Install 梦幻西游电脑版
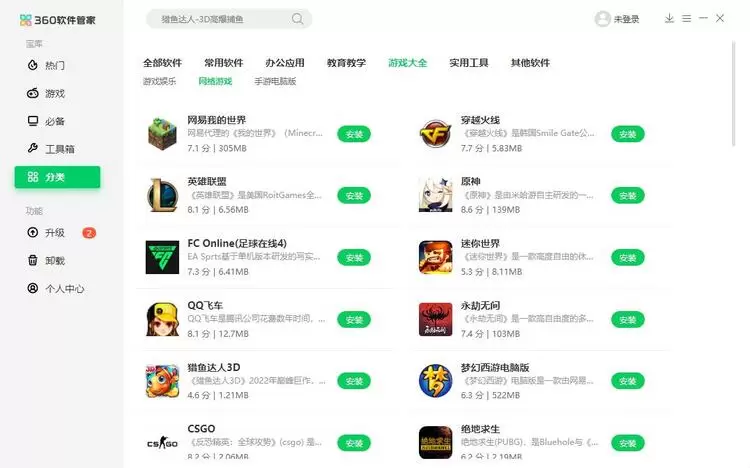Image resolution: width=750 pixels, height=468 pixels. click(x=626, y=381)
